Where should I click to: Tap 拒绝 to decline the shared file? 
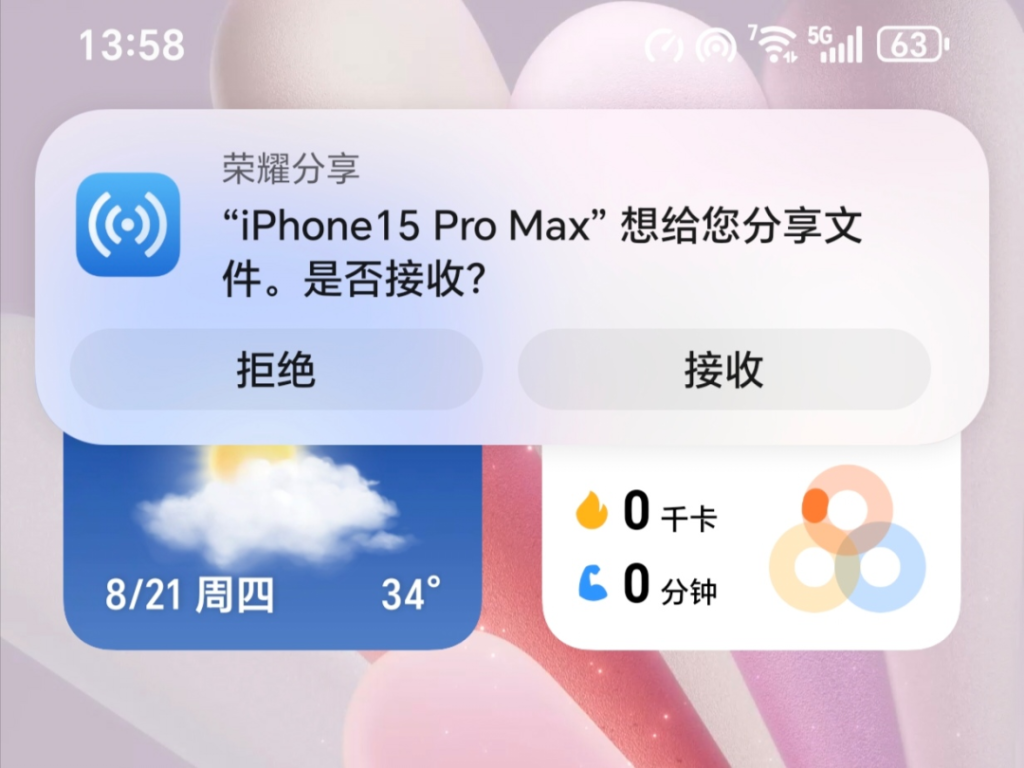tap(276, 370)
